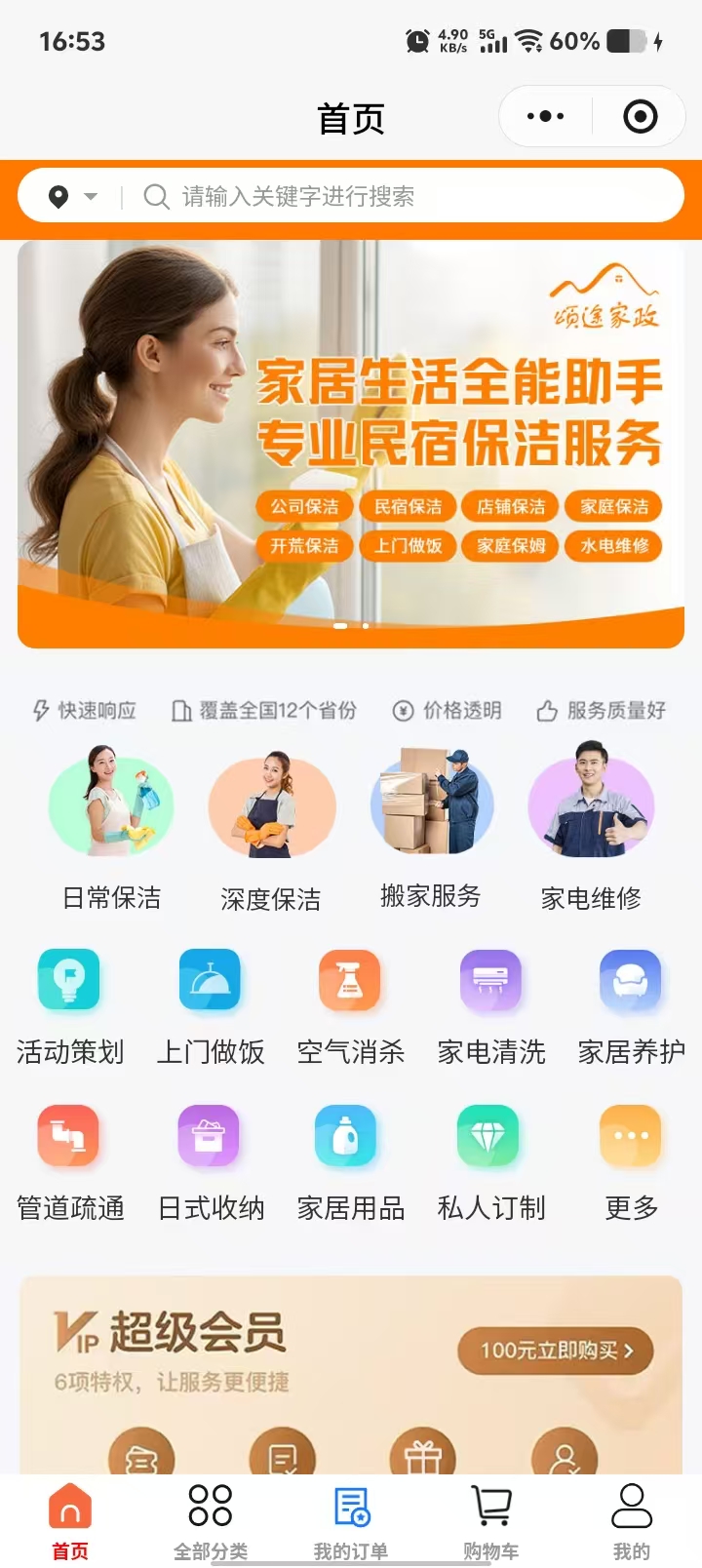The width and height of the screenshot is (702, 1568).
Task: Switch to 我的 profile tab
Action: click(631, 1521)
